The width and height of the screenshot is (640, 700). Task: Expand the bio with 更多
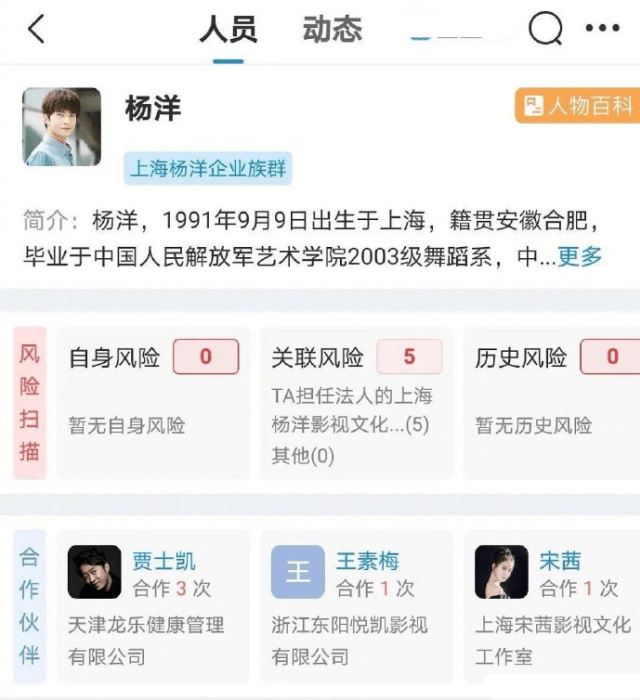(580, 256)
